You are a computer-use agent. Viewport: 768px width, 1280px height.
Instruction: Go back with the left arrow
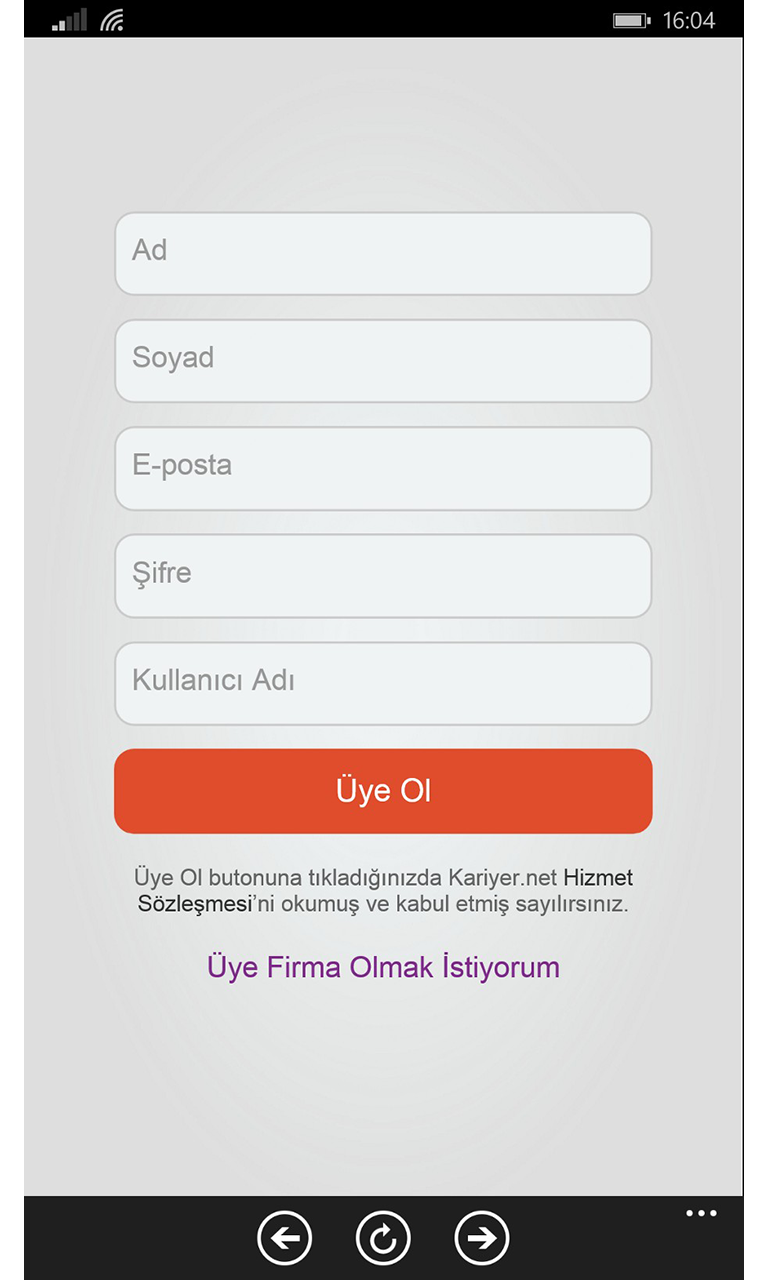point(285,1238)
